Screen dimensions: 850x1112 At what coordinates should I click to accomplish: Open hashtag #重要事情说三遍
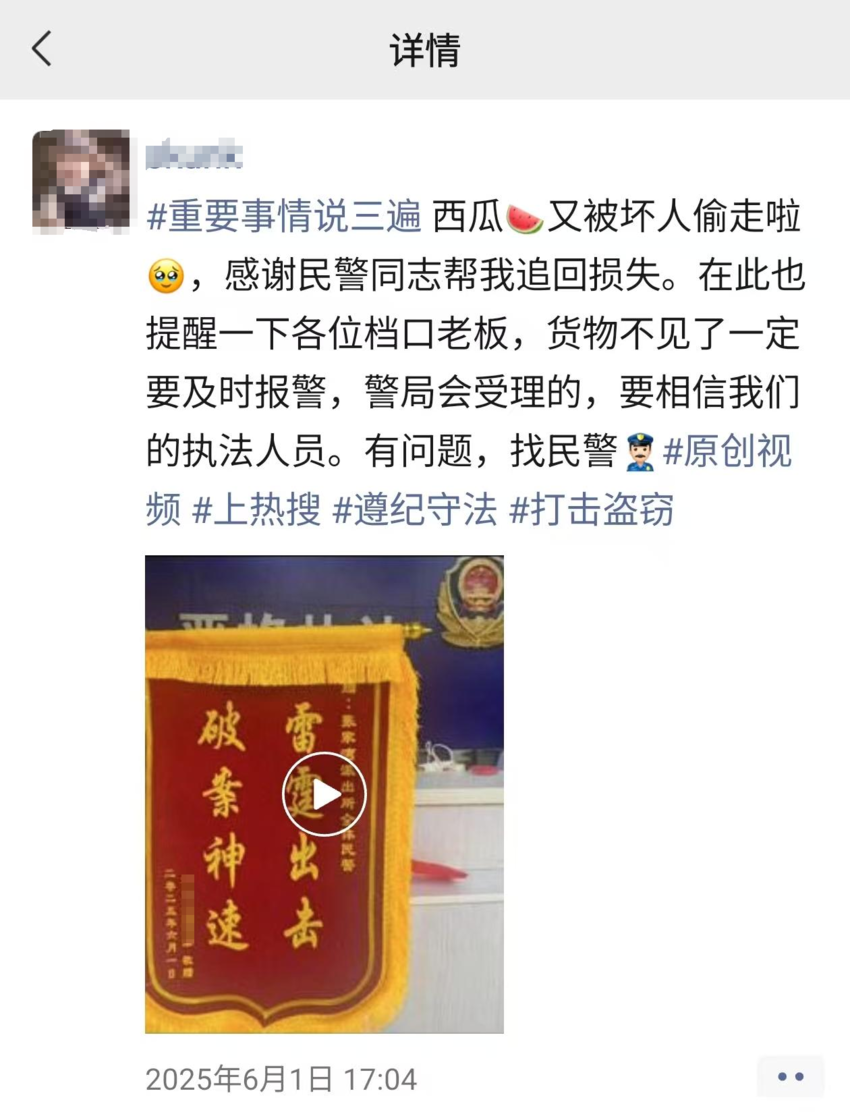(284, 216)
